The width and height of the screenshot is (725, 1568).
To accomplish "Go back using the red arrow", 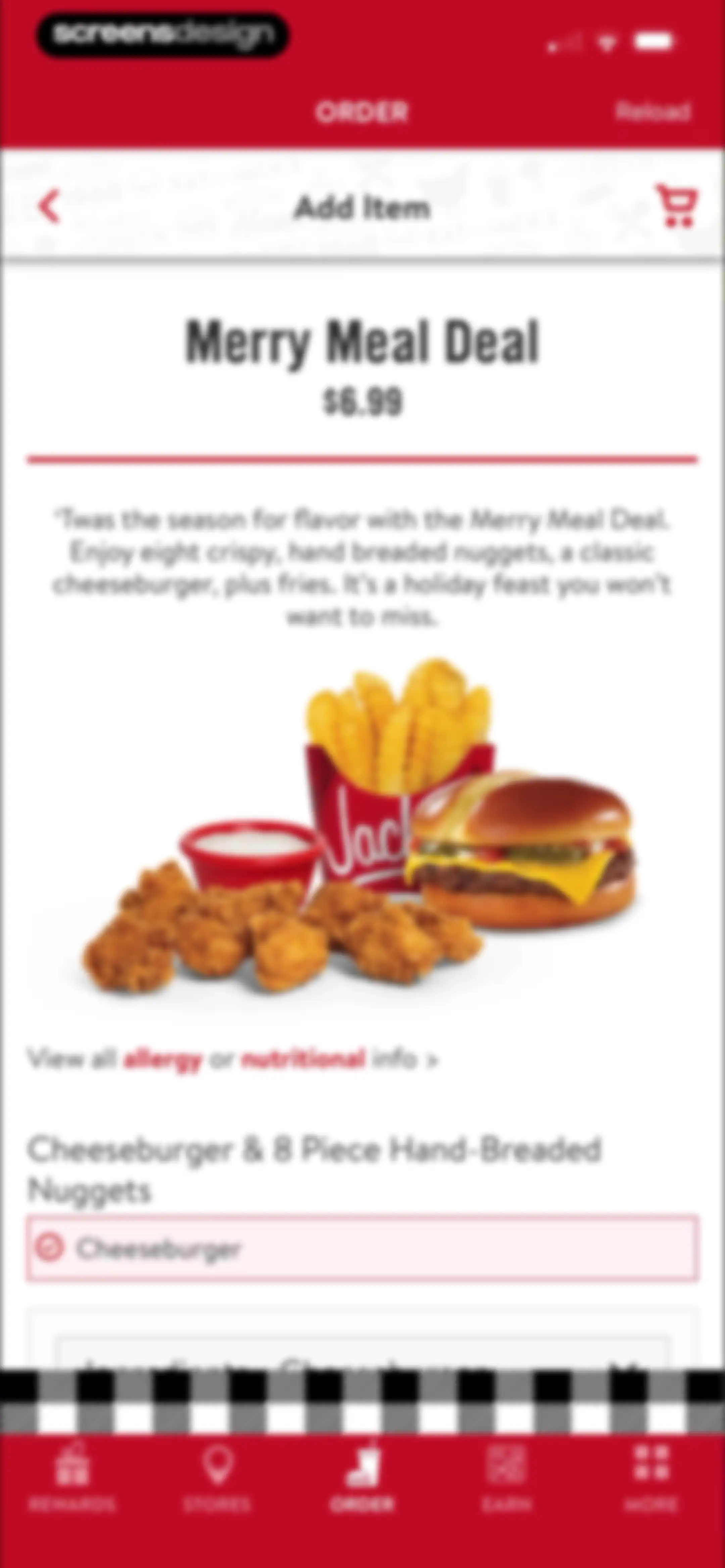I will pyautogui.click(x=49, y=207).
